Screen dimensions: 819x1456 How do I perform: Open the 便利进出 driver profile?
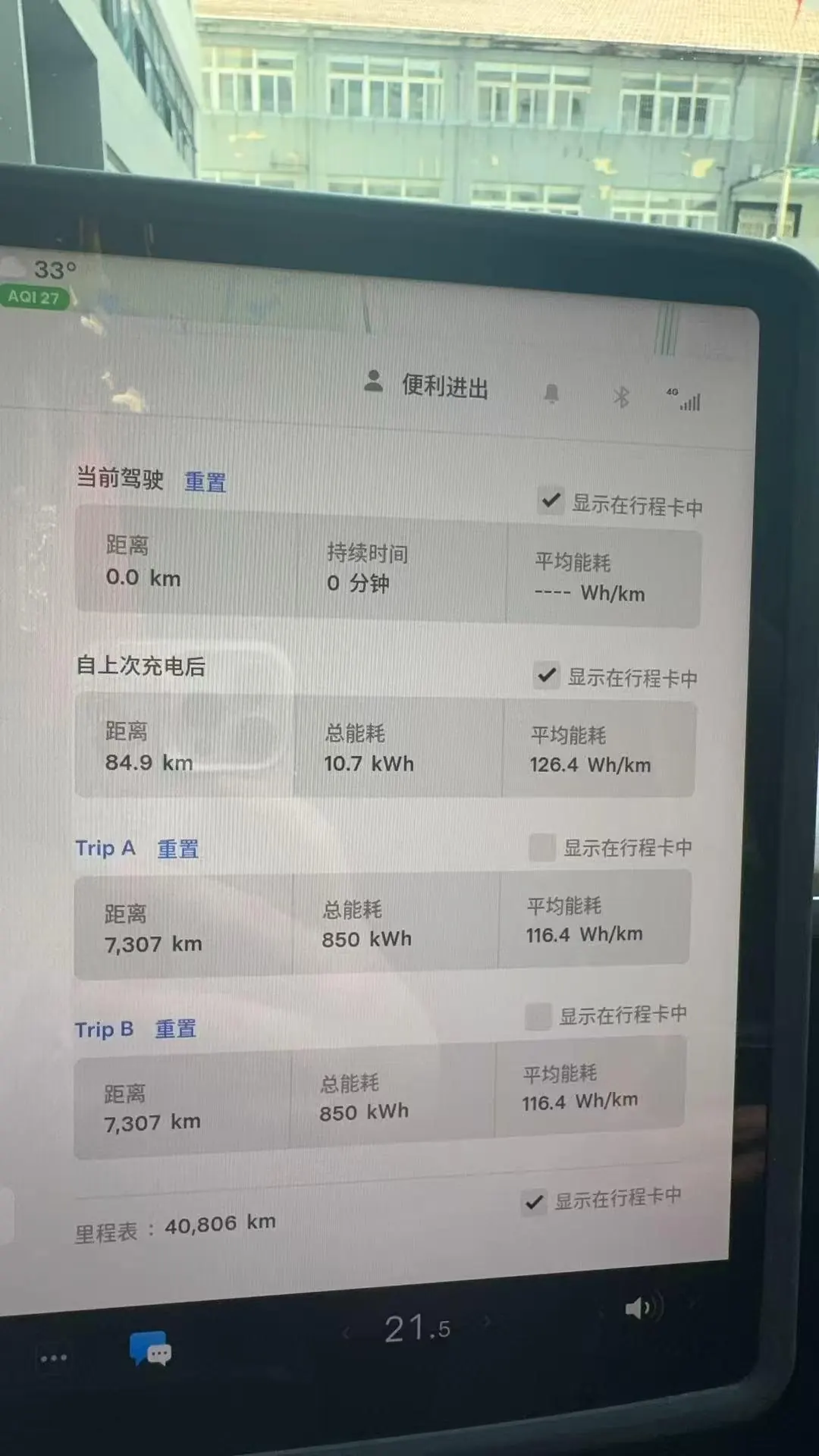[427, 384]
